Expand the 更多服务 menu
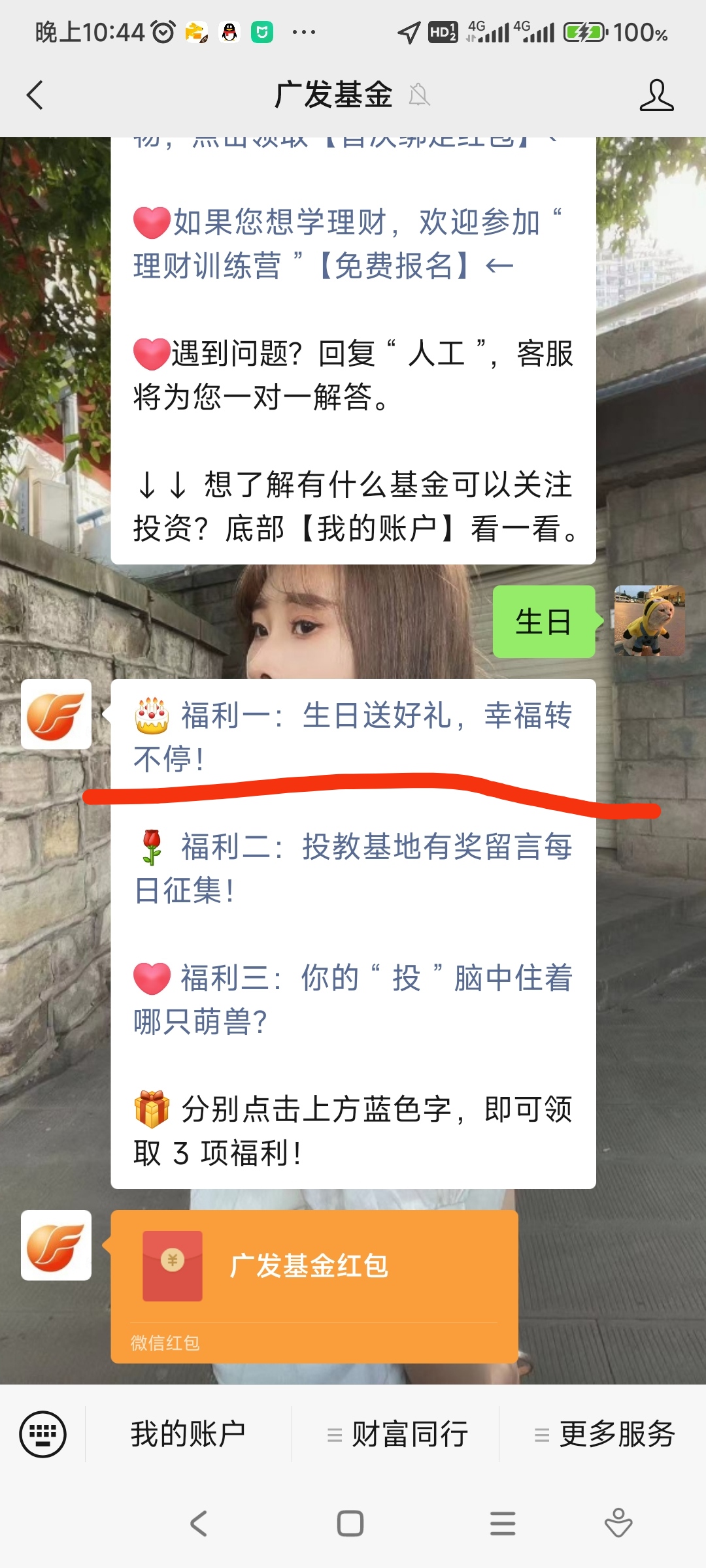This screenshot has width=706, height=1568. (x=604, y=1434)
